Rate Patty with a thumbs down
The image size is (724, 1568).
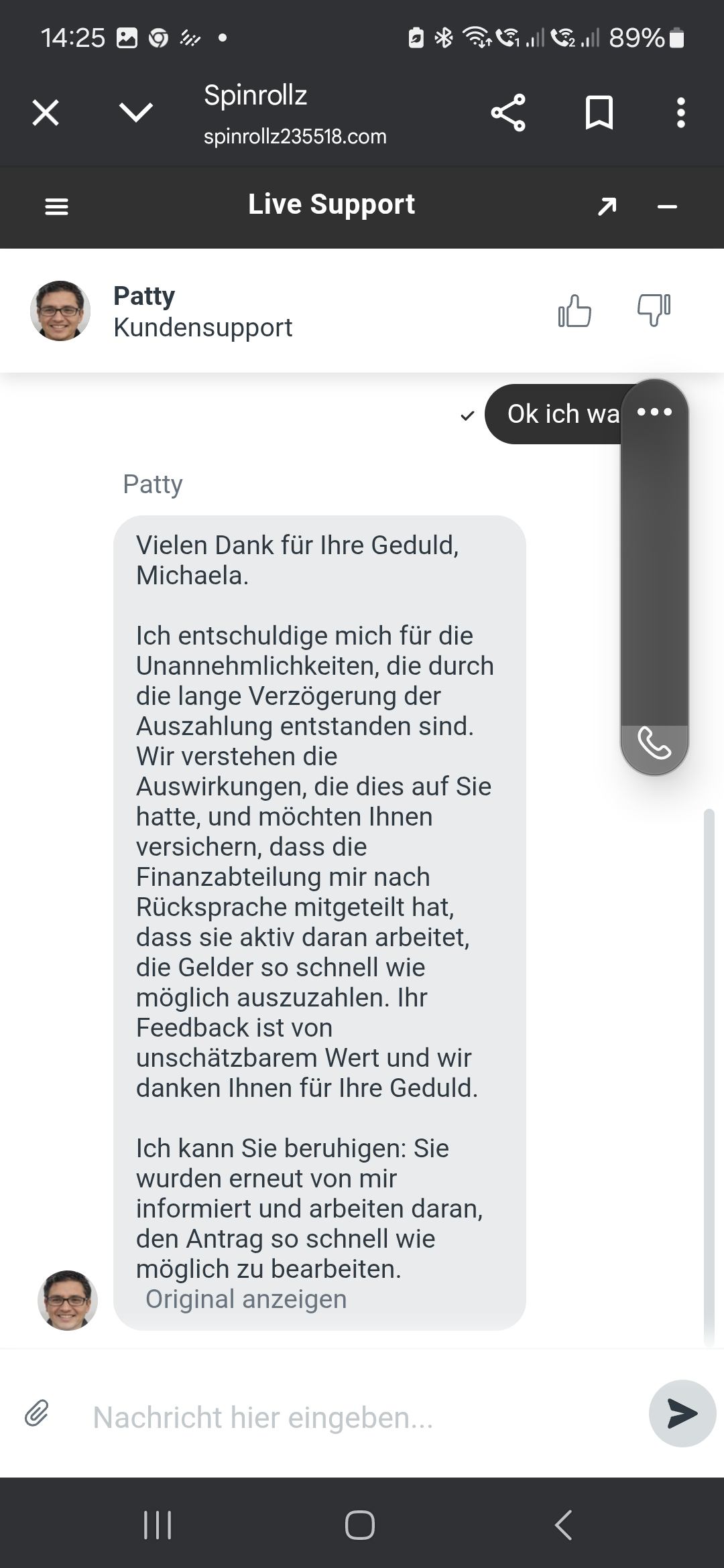tap(654, 310)
